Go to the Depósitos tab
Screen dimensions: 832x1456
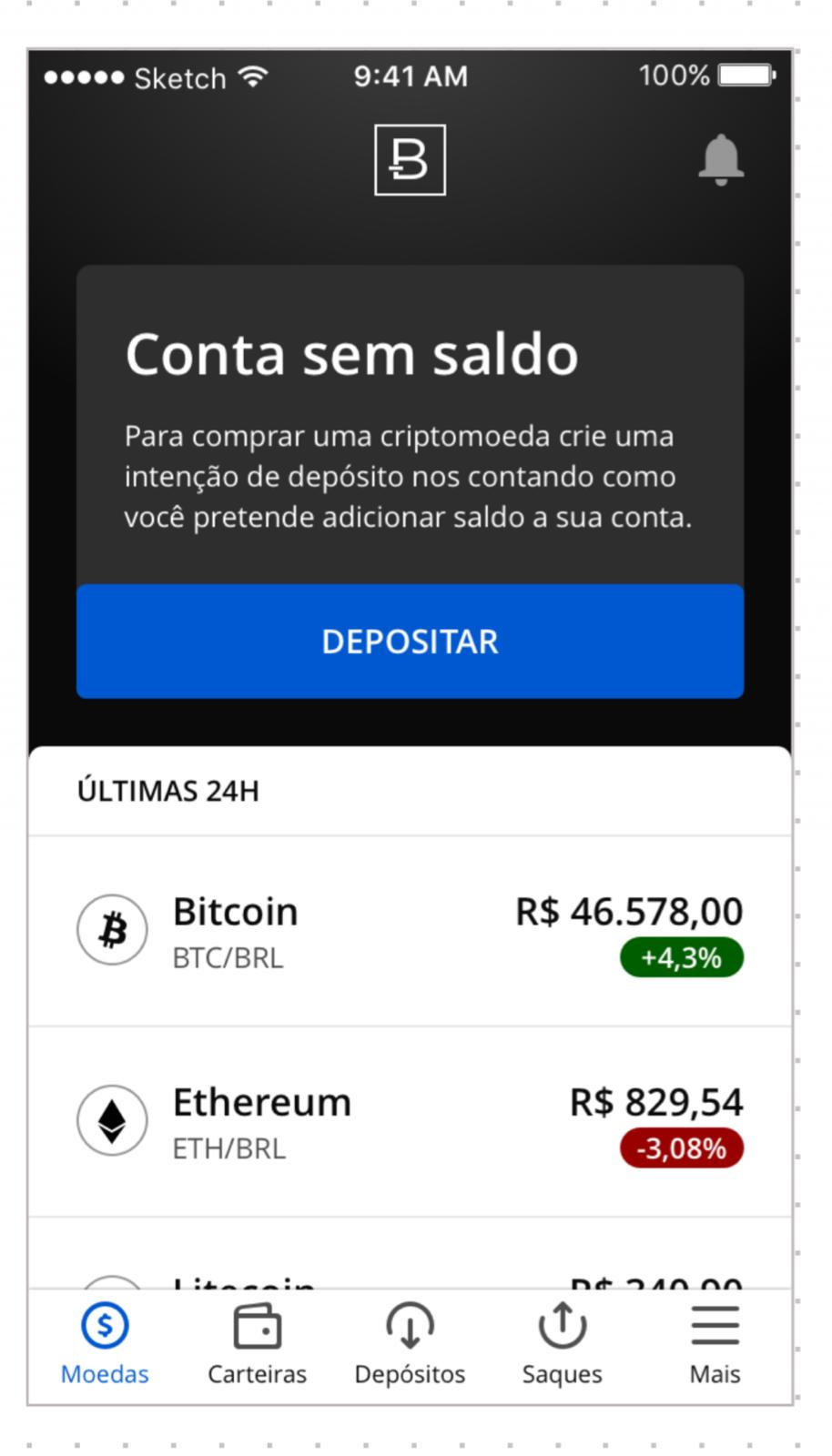[410, 1345]
